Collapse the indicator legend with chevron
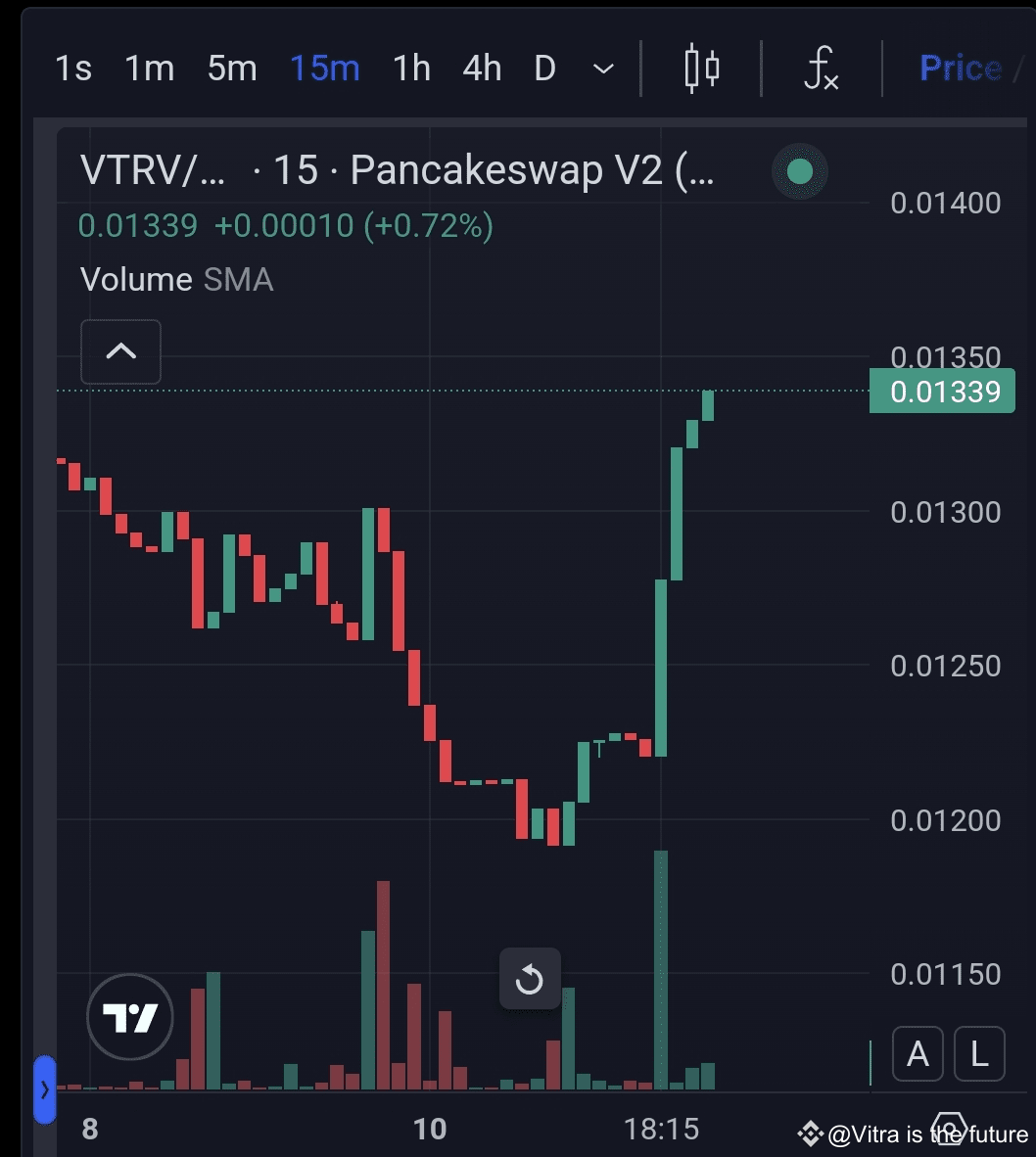Screen dimensions: 1036x1157 pos(120,351)
